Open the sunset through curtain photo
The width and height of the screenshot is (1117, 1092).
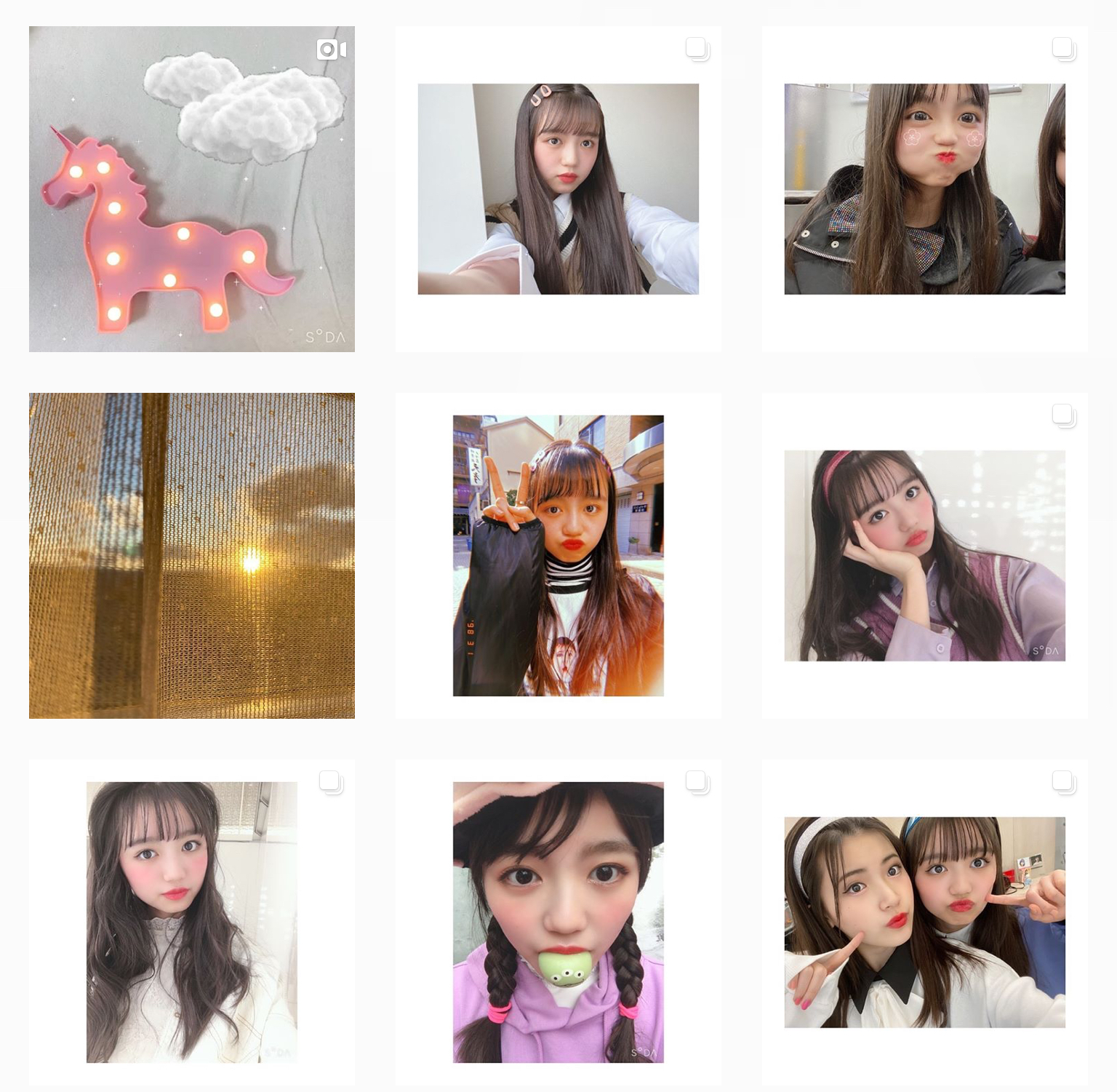point(191,556)
